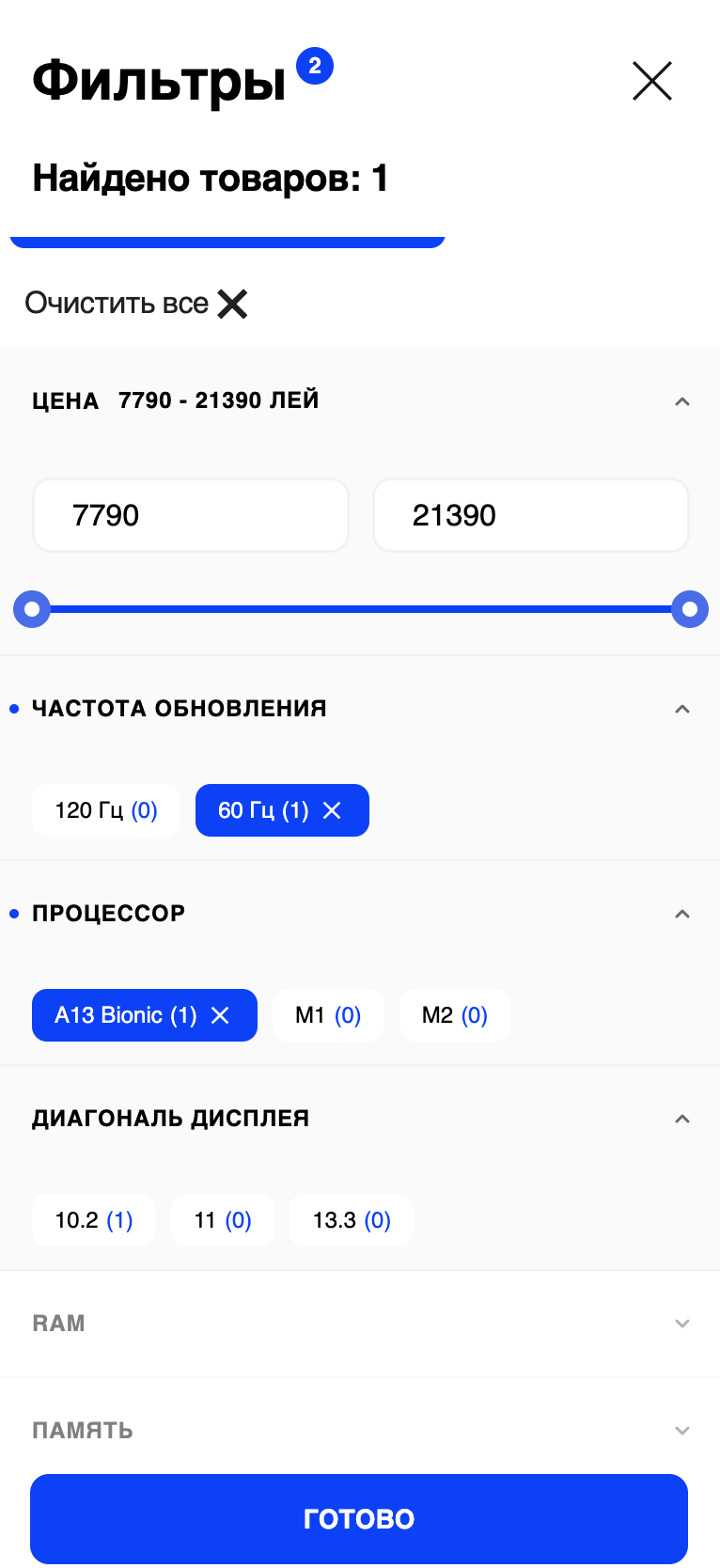This screenshot has width=720, height=1568.
Task: Focus the minimum price field 7790
Action: tap(191, 515)
